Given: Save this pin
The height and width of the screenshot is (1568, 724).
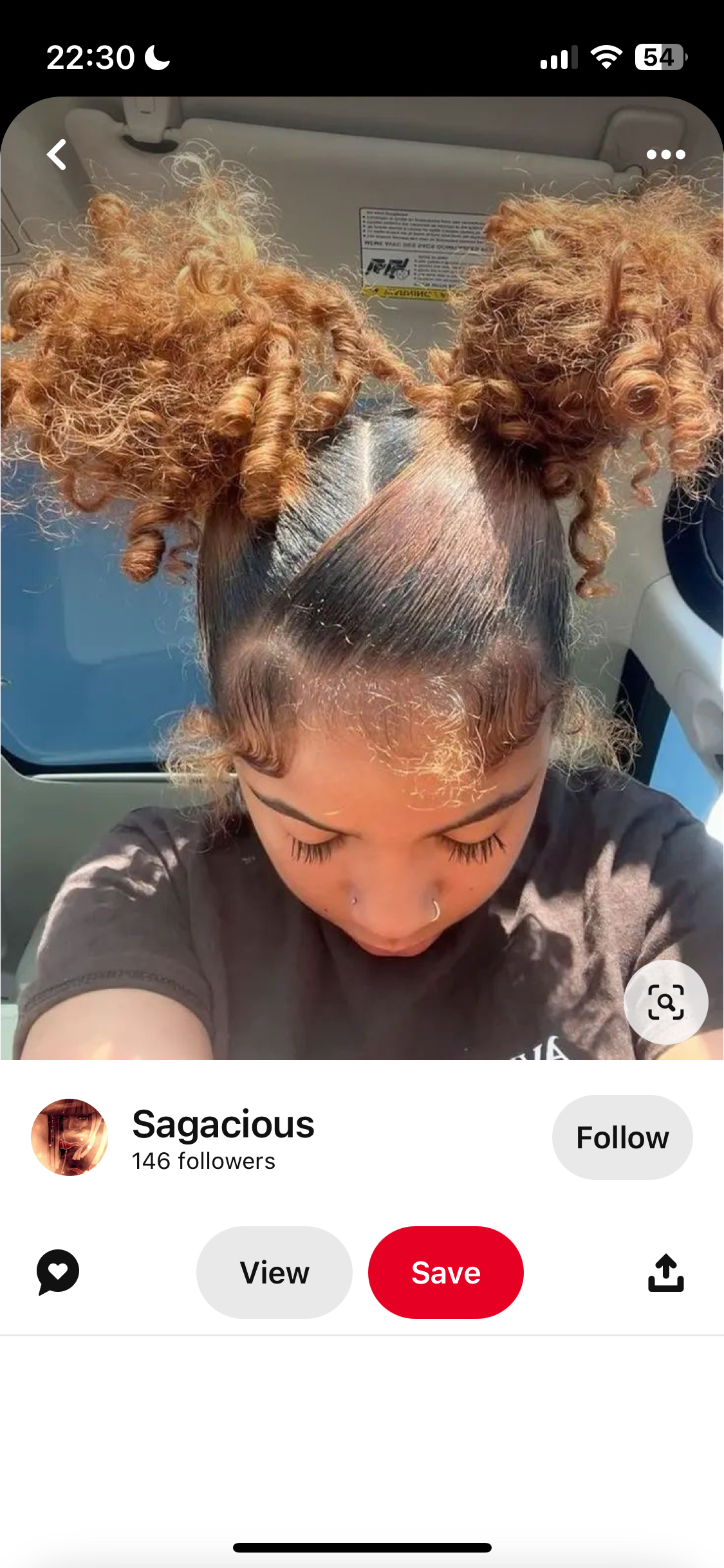Looking at the screenshot, I should click(445, 1273).
